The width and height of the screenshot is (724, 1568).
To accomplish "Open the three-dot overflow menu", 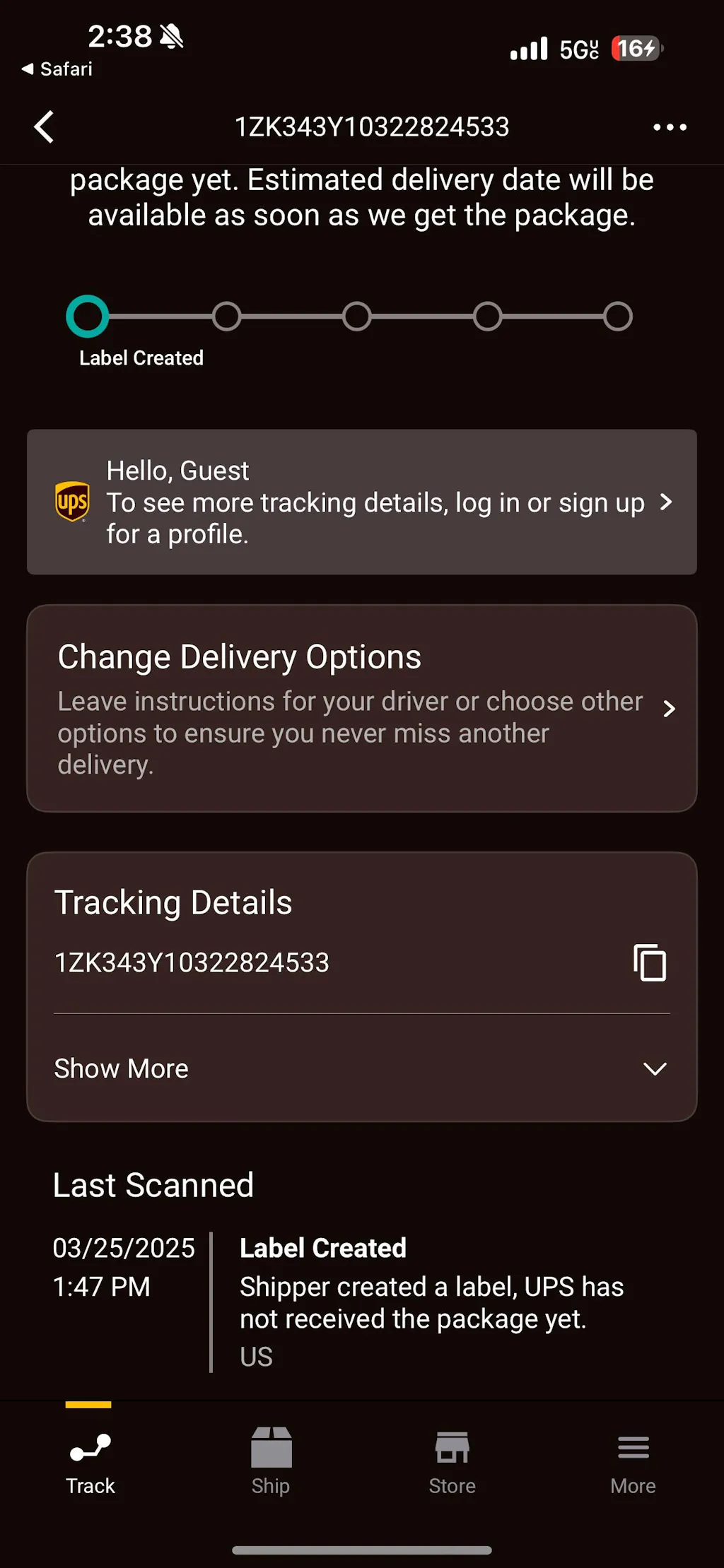I will [x=670, y=127].
